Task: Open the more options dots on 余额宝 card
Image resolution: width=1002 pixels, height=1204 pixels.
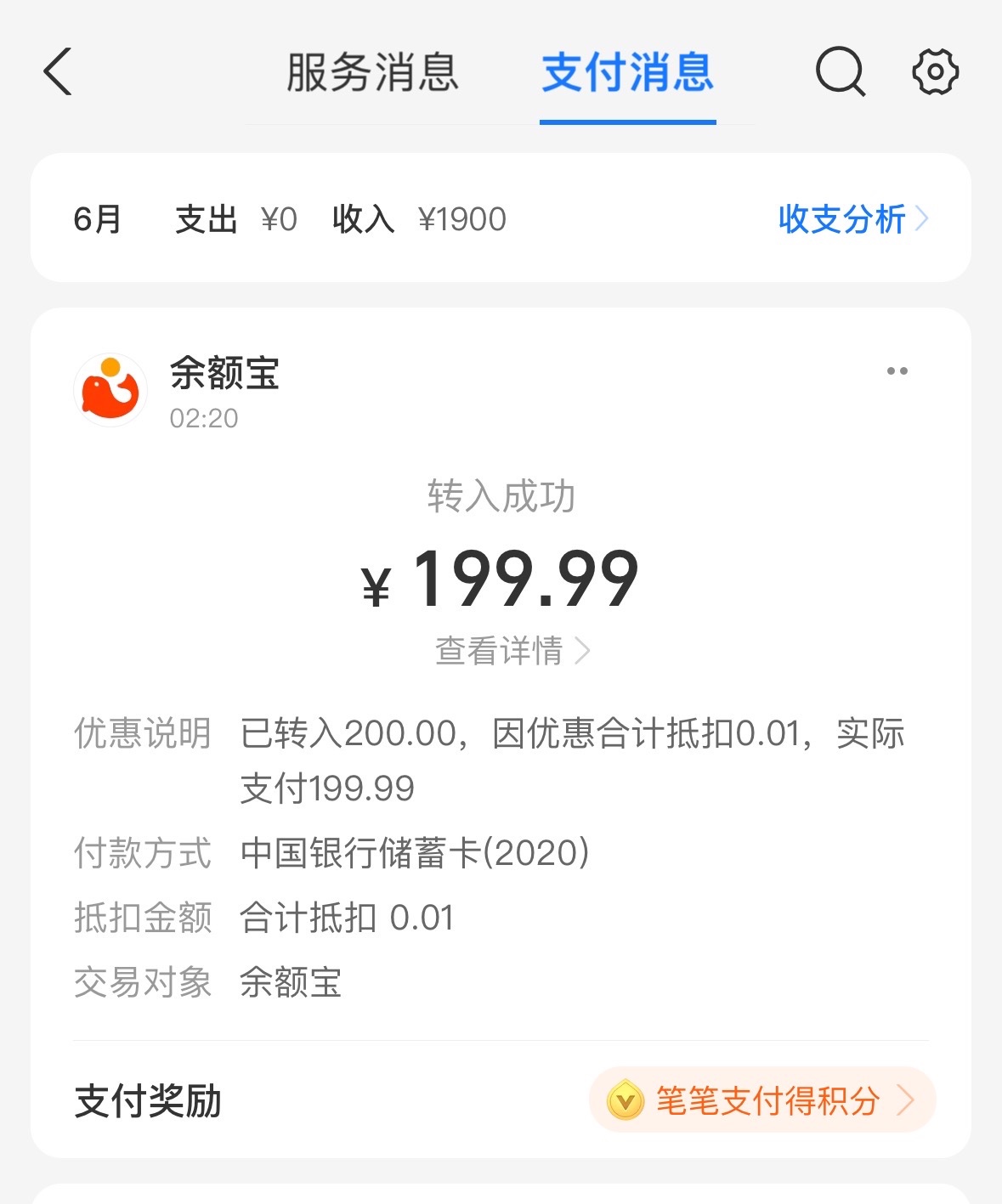Action: [x=897, y=371]
